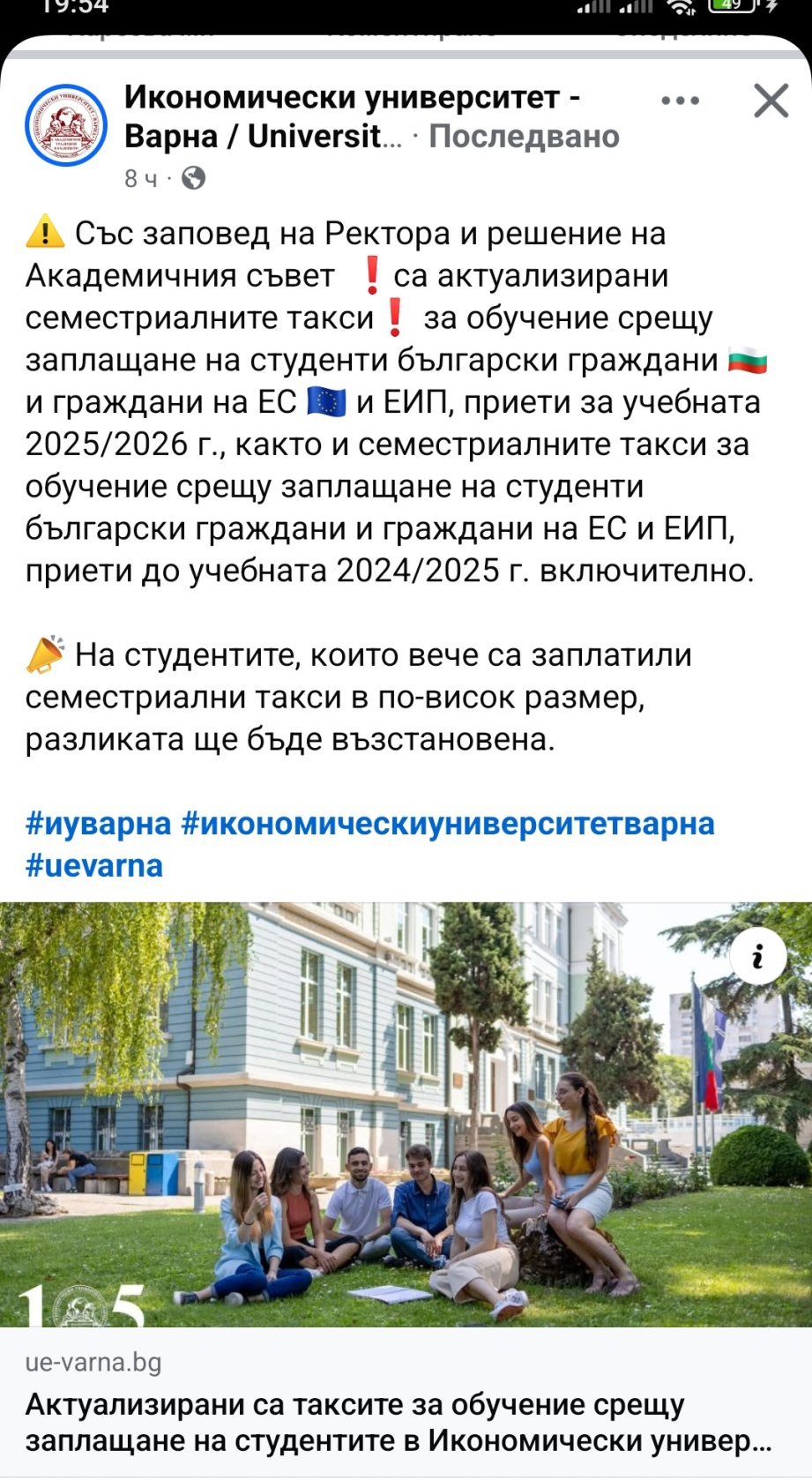Image resolution: width=812 pixels, height=1480 pixels.
Task: Open the #иуварна hashtag
Action: [98, 823]
